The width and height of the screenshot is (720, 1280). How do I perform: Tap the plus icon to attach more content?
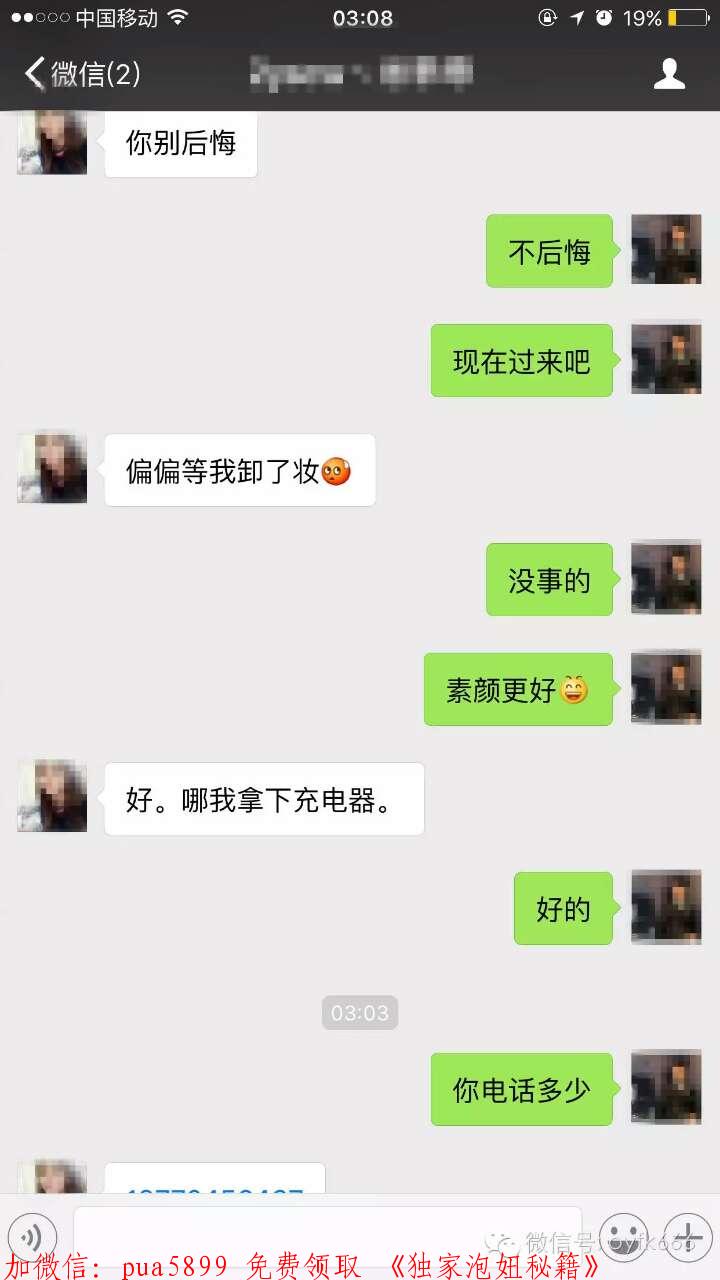click(688, 1237)
